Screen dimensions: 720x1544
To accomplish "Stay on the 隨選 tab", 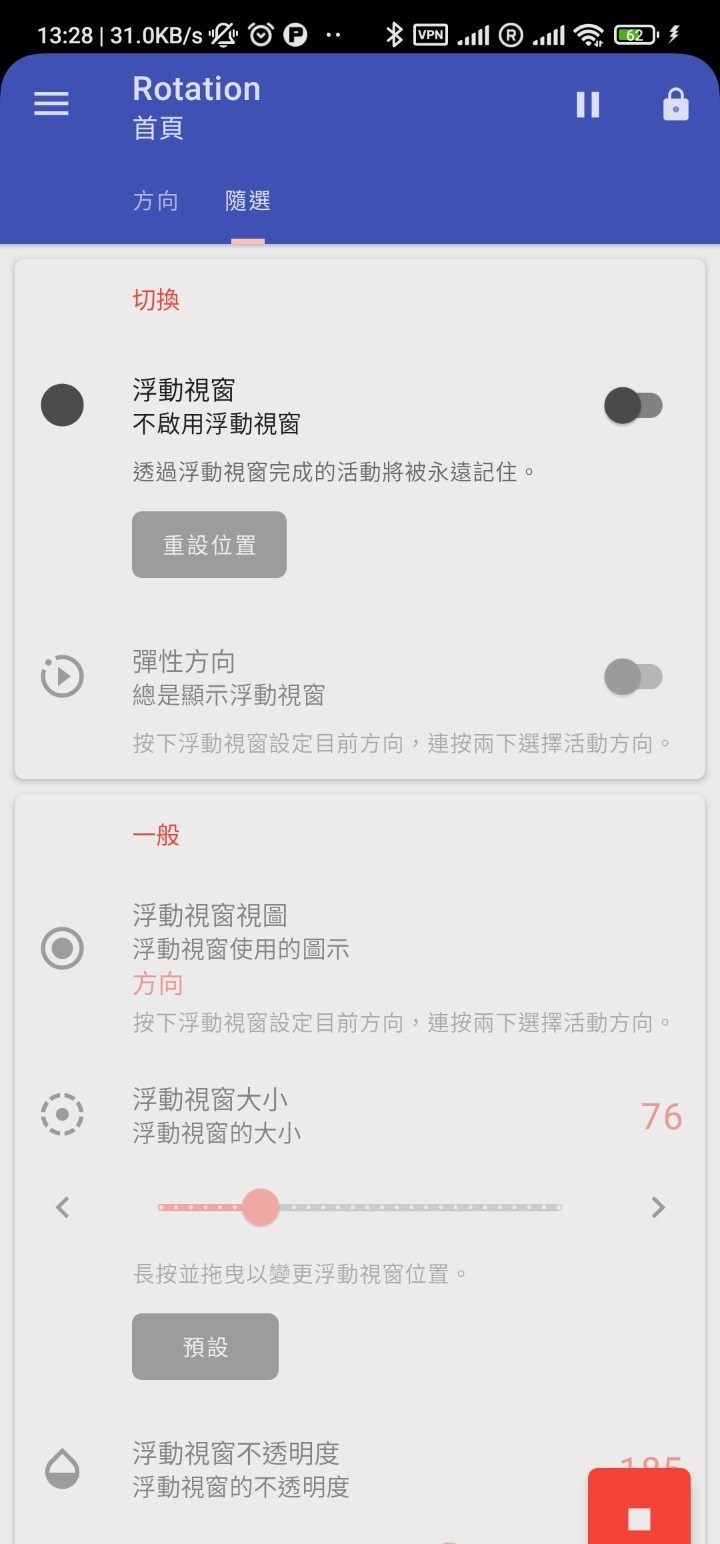I will point(247,201).
